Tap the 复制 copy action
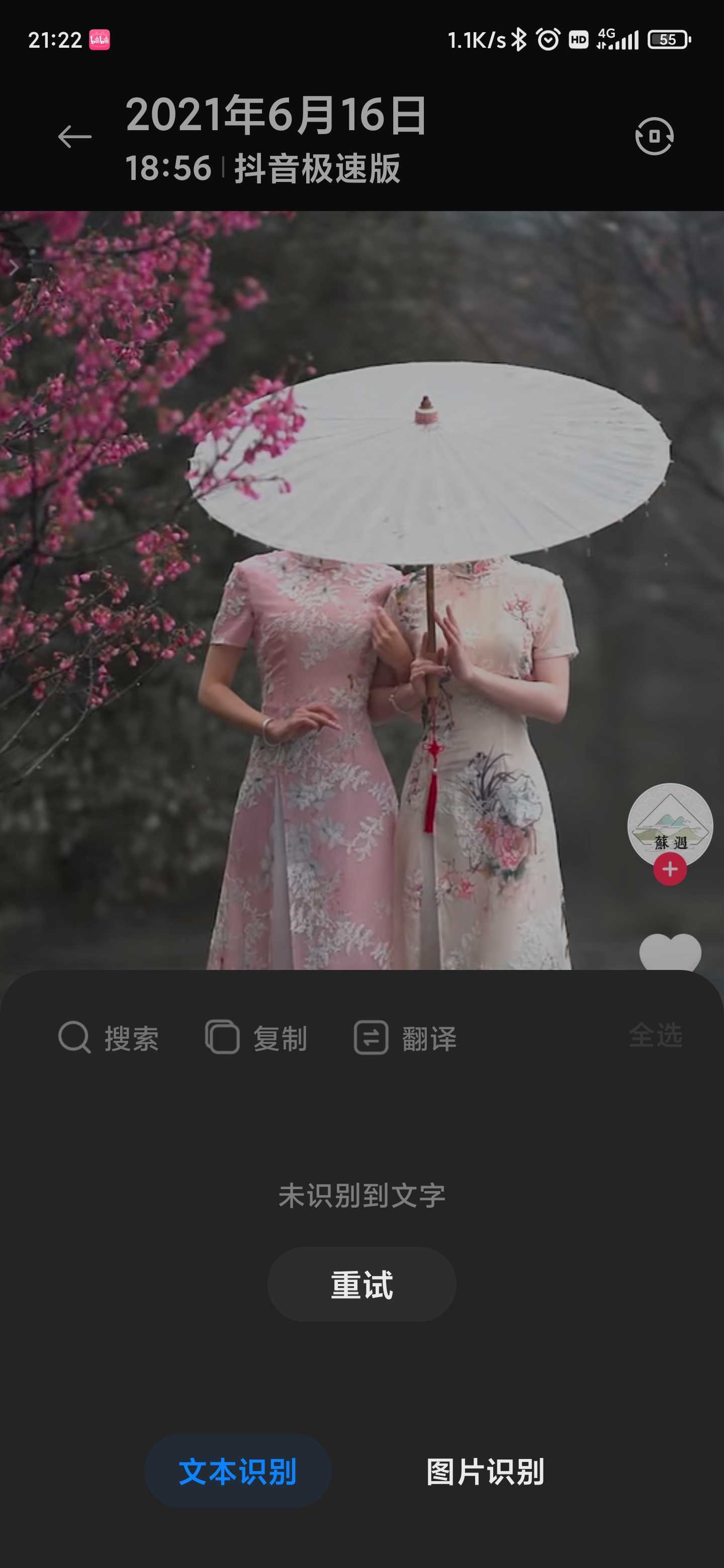The width and height of the screenshot is (724, 1568). (256, 1037)
